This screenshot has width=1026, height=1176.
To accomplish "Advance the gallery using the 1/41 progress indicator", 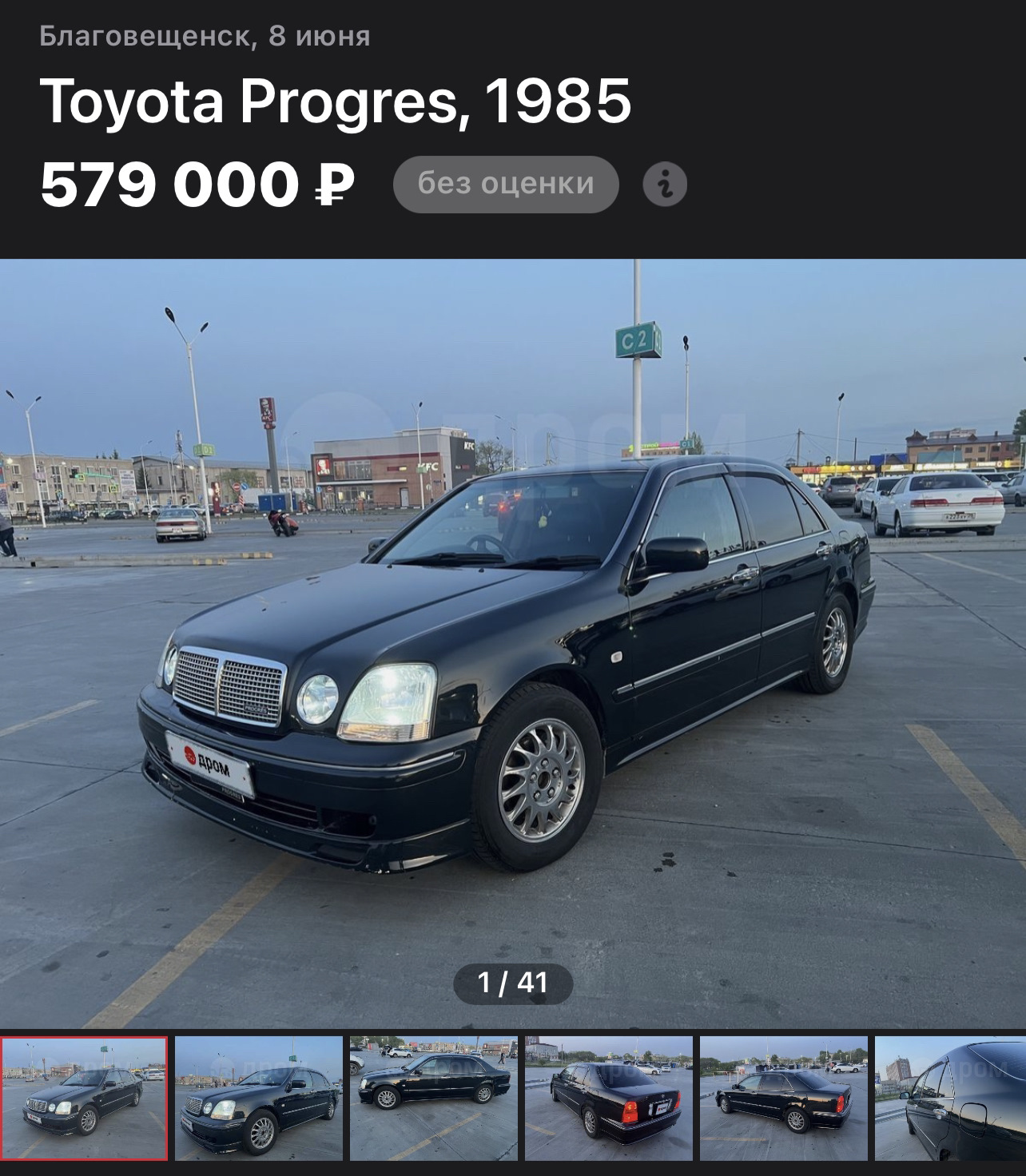I will 513,984.
